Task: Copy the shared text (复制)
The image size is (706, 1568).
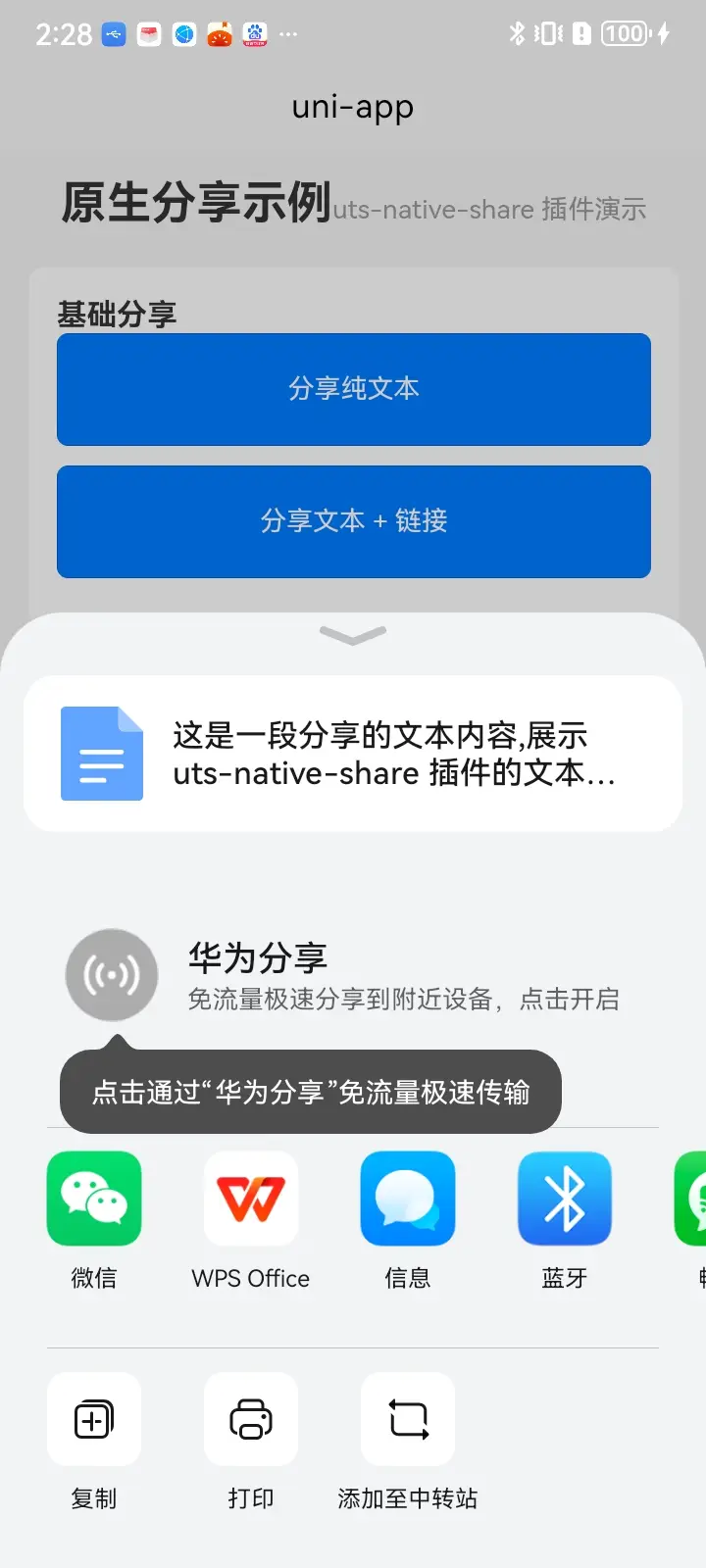Action: (x=94, y=1419)
